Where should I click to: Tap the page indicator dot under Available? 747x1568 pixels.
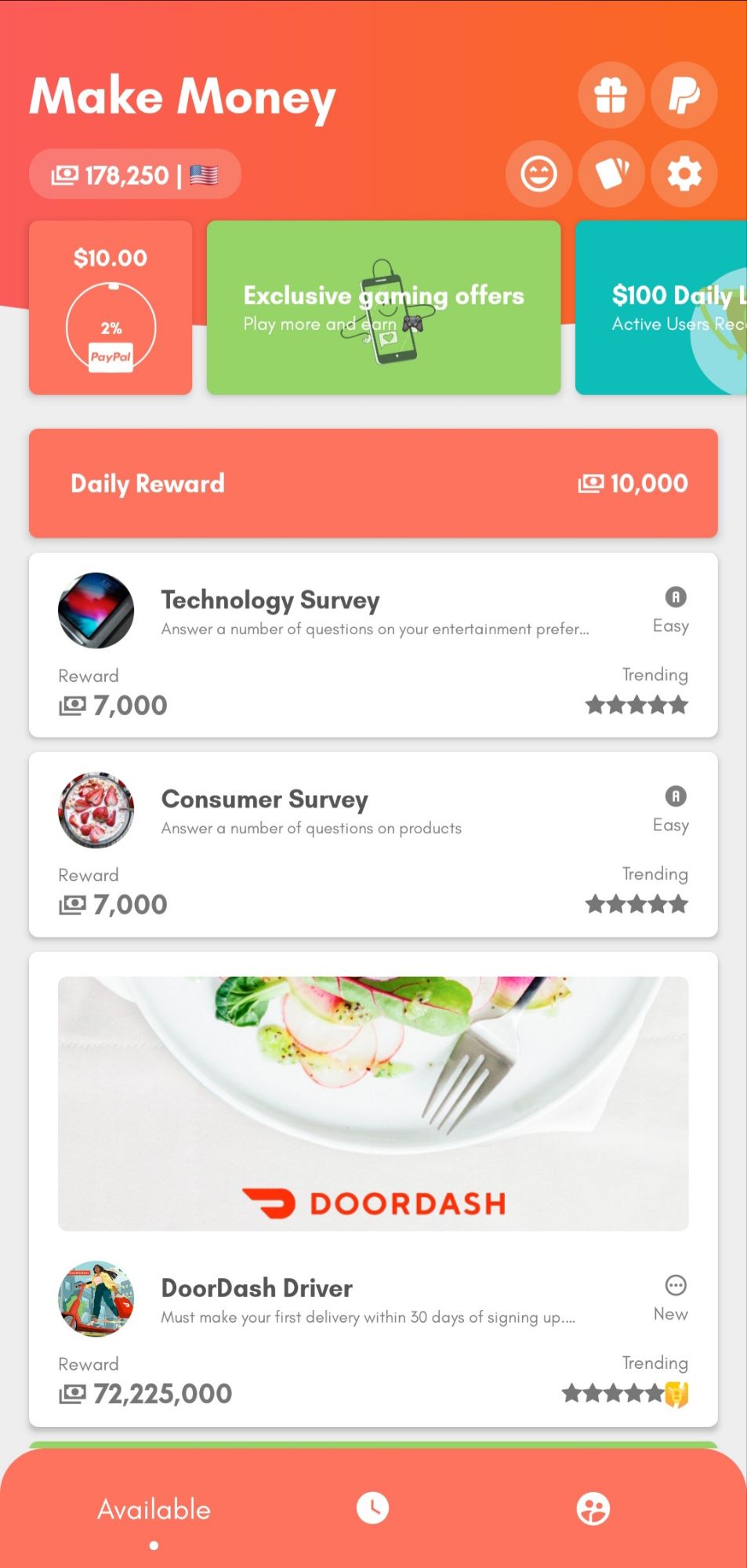(154, 1544)
